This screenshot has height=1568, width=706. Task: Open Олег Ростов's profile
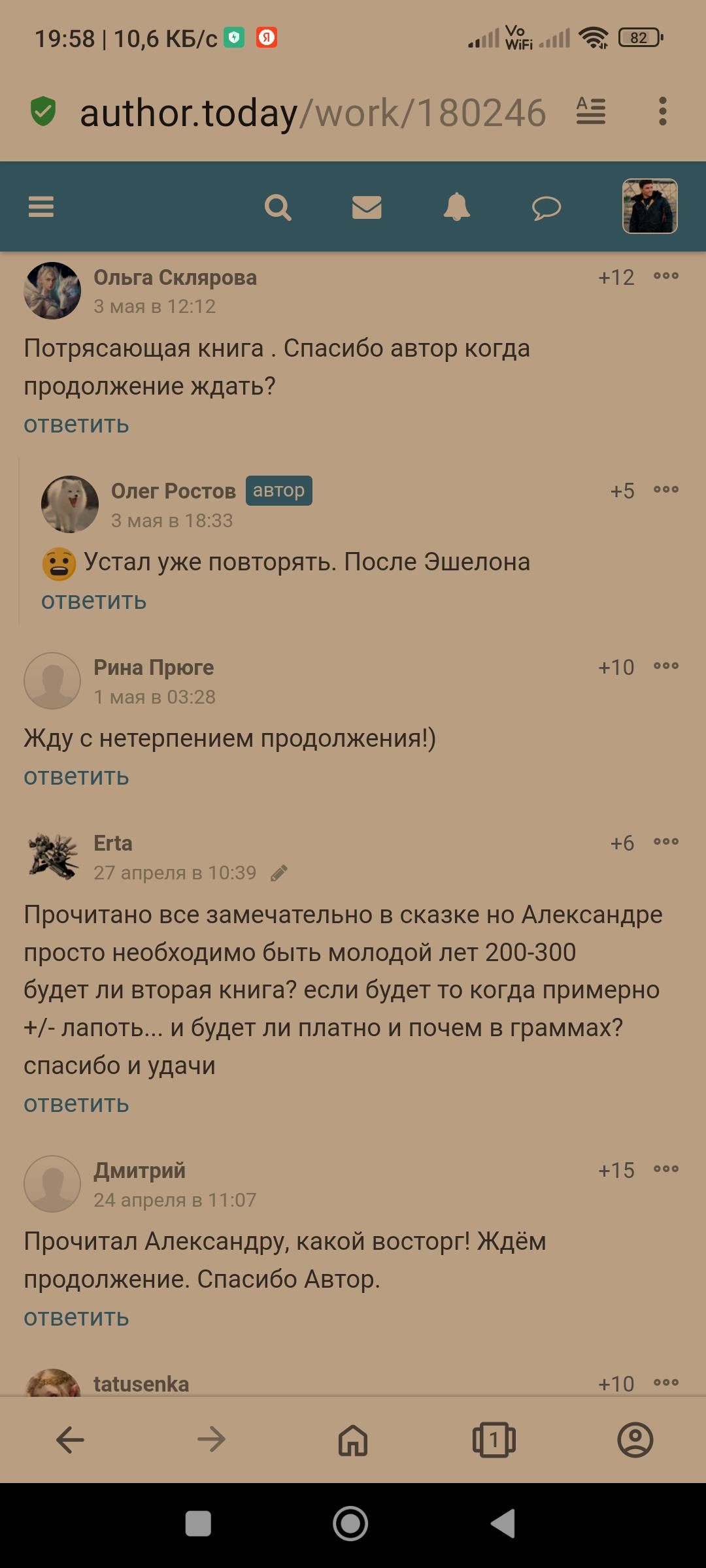pos(173,491)
